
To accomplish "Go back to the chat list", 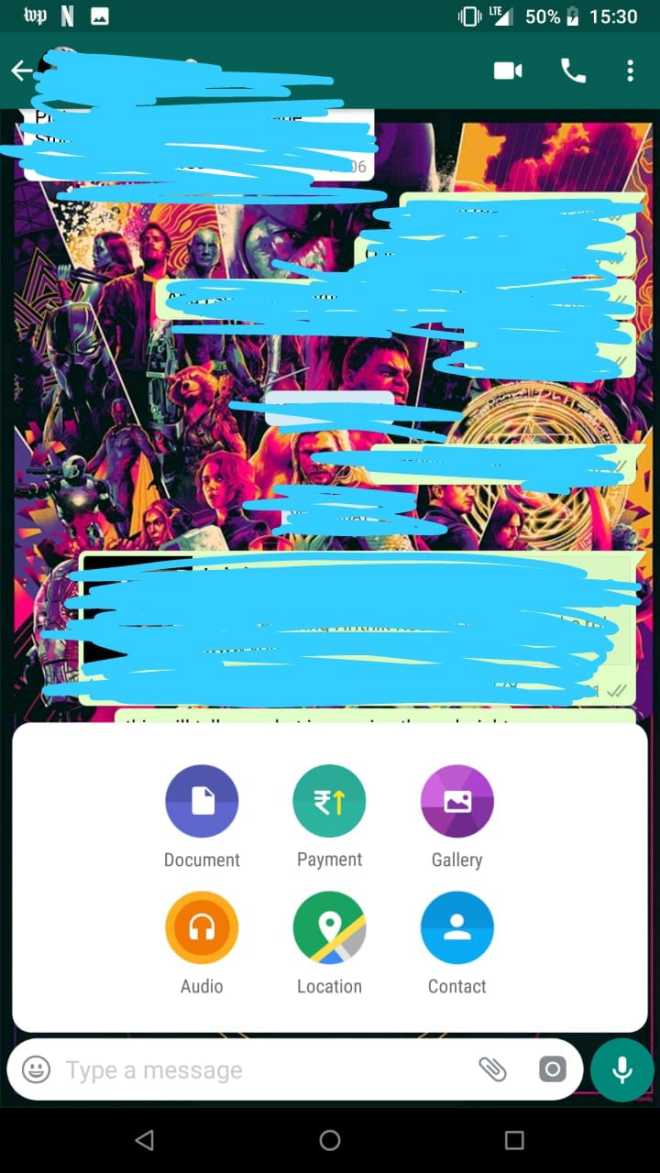I will [21, 71].
